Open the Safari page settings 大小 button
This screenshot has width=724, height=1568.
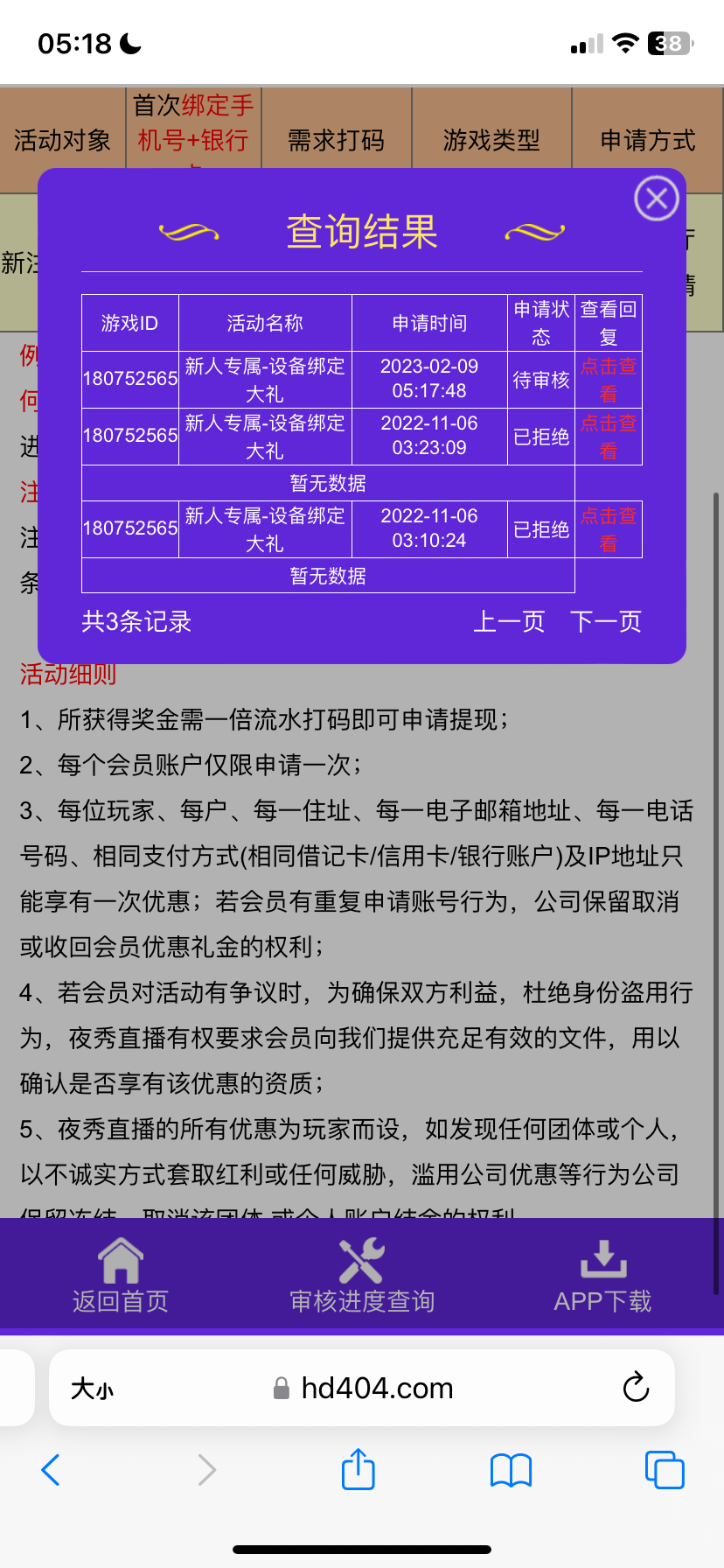[93, 1389]
